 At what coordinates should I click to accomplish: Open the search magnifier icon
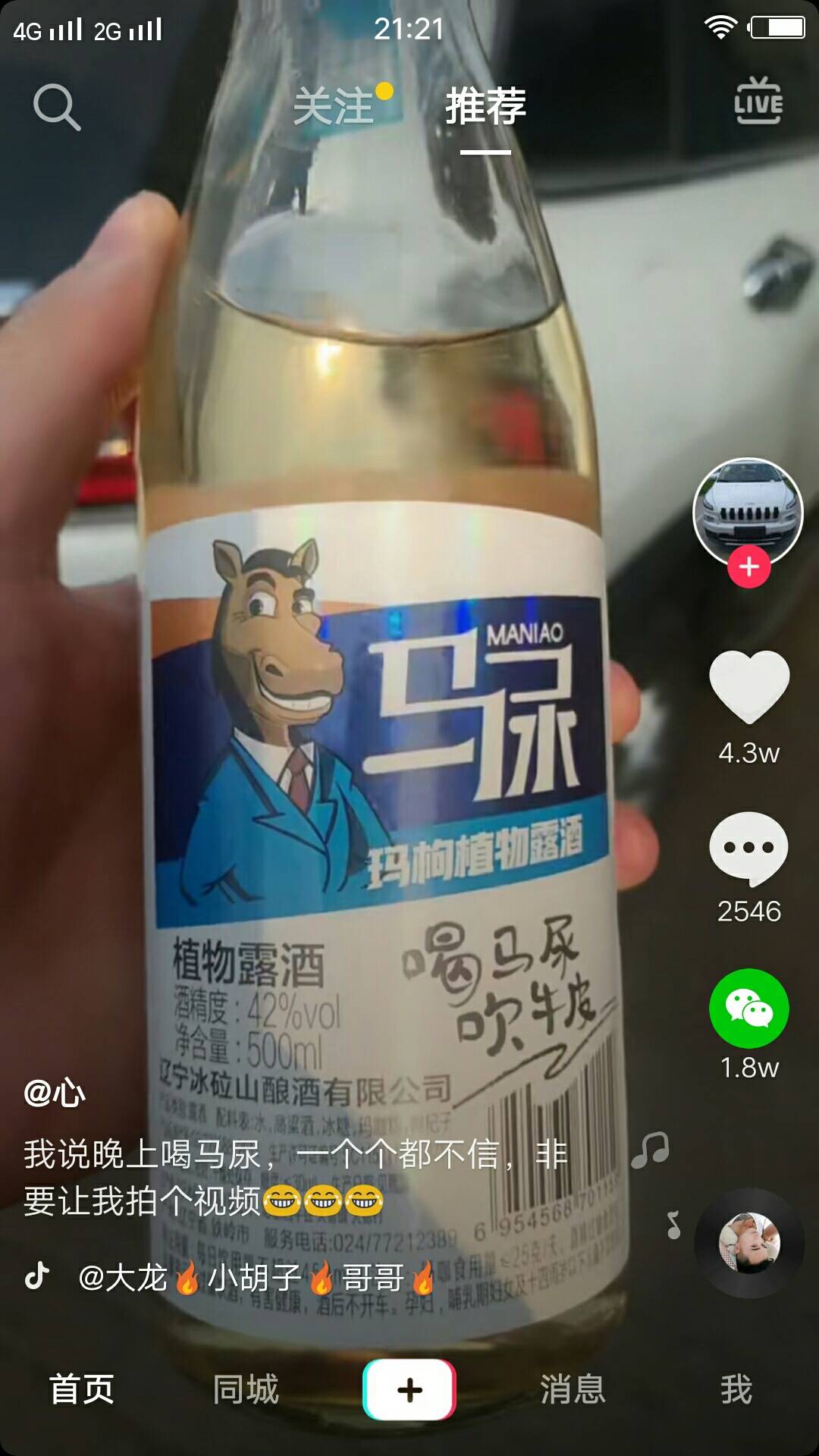57,107
